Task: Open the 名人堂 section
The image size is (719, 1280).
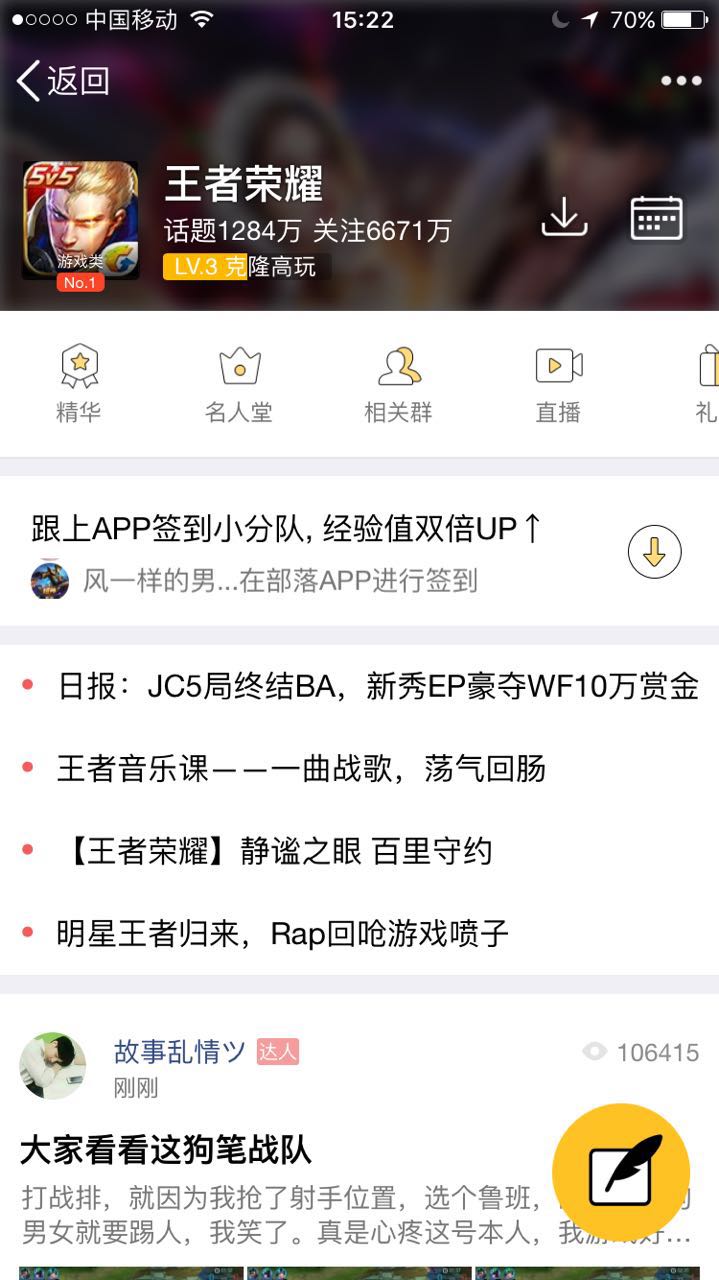Action: coord(239,383)
